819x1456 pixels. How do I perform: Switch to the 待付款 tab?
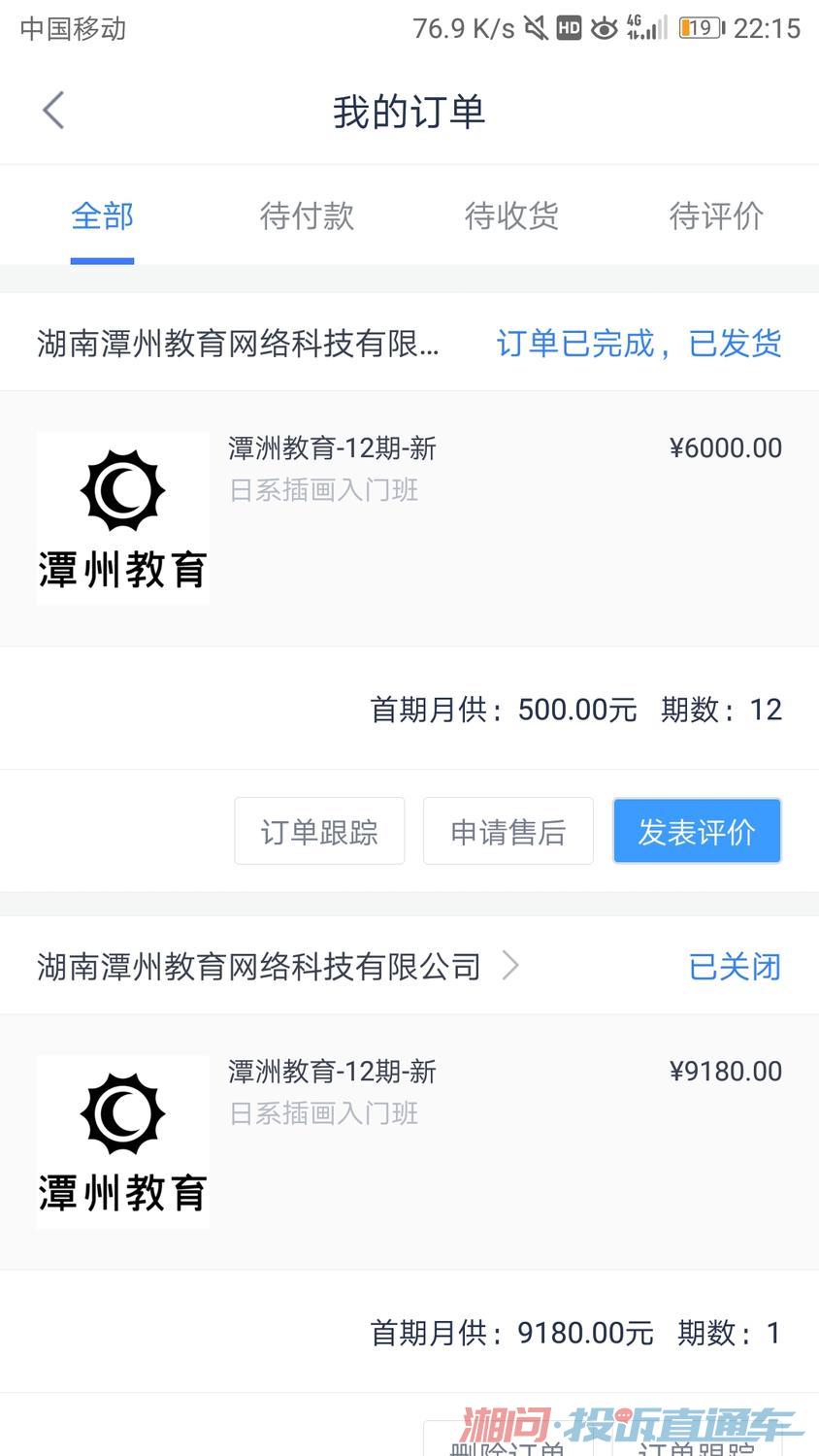(307, 215)
